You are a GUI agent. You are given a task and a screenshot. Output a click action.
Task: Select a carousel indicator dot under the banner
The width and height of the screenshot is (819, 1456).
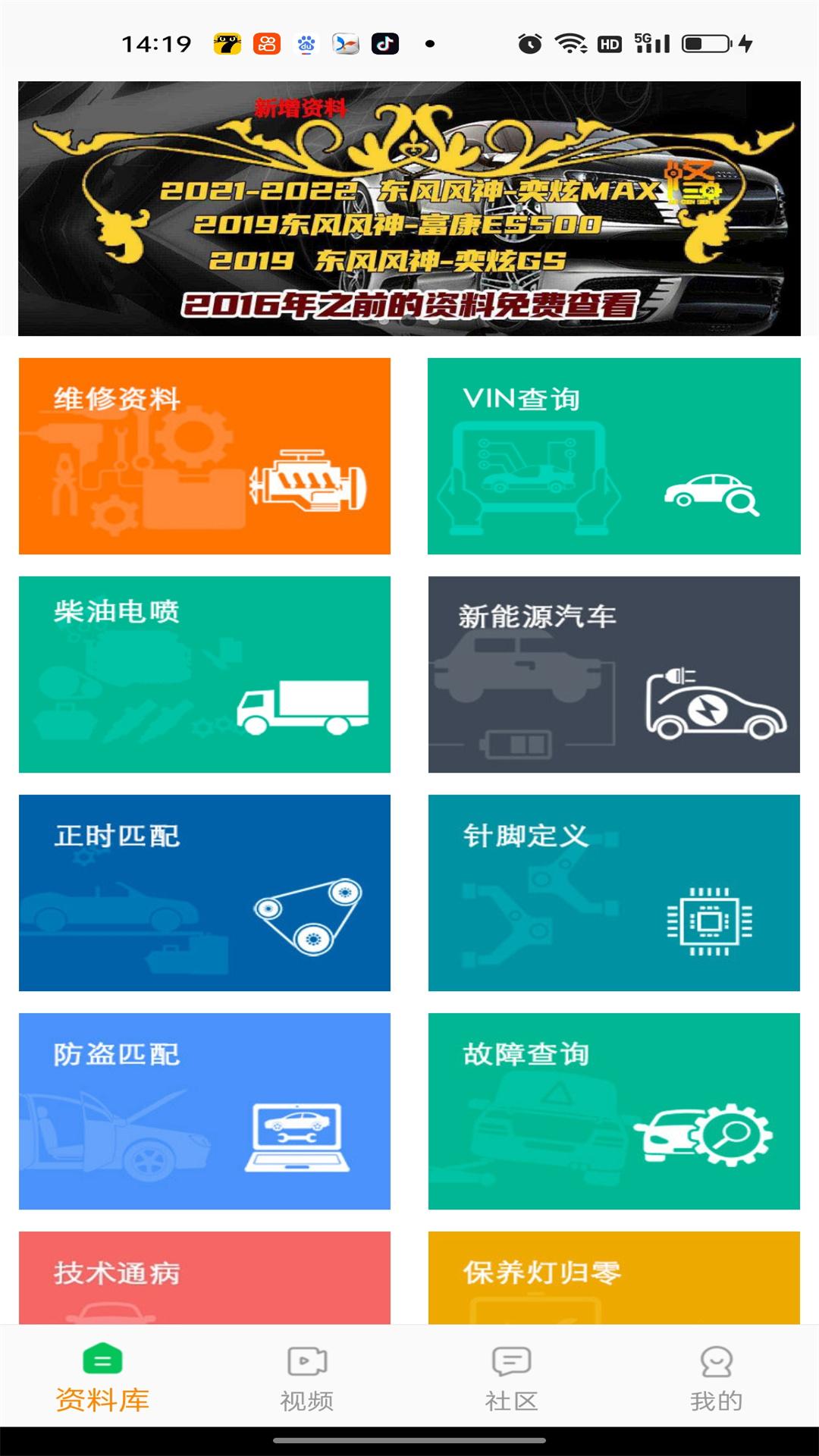tap(409, 323)
